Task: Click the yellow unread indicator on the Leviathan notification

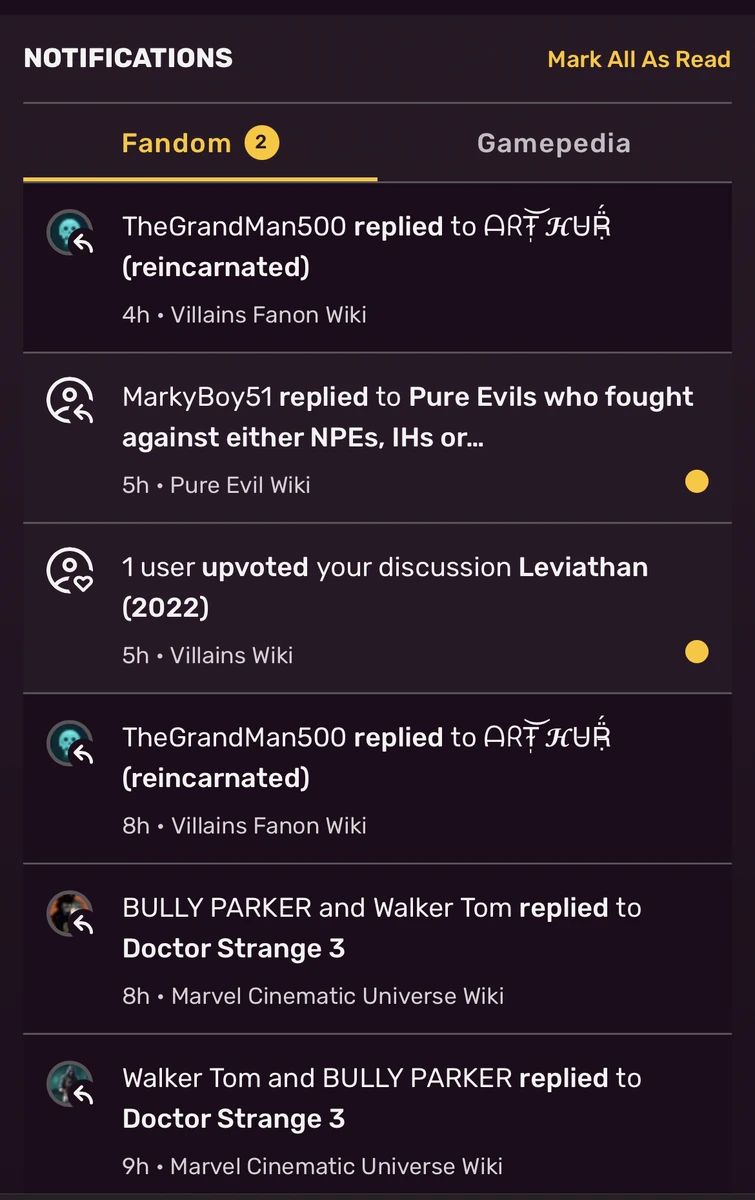Action: pyautogui.click(x=697, y=652)
